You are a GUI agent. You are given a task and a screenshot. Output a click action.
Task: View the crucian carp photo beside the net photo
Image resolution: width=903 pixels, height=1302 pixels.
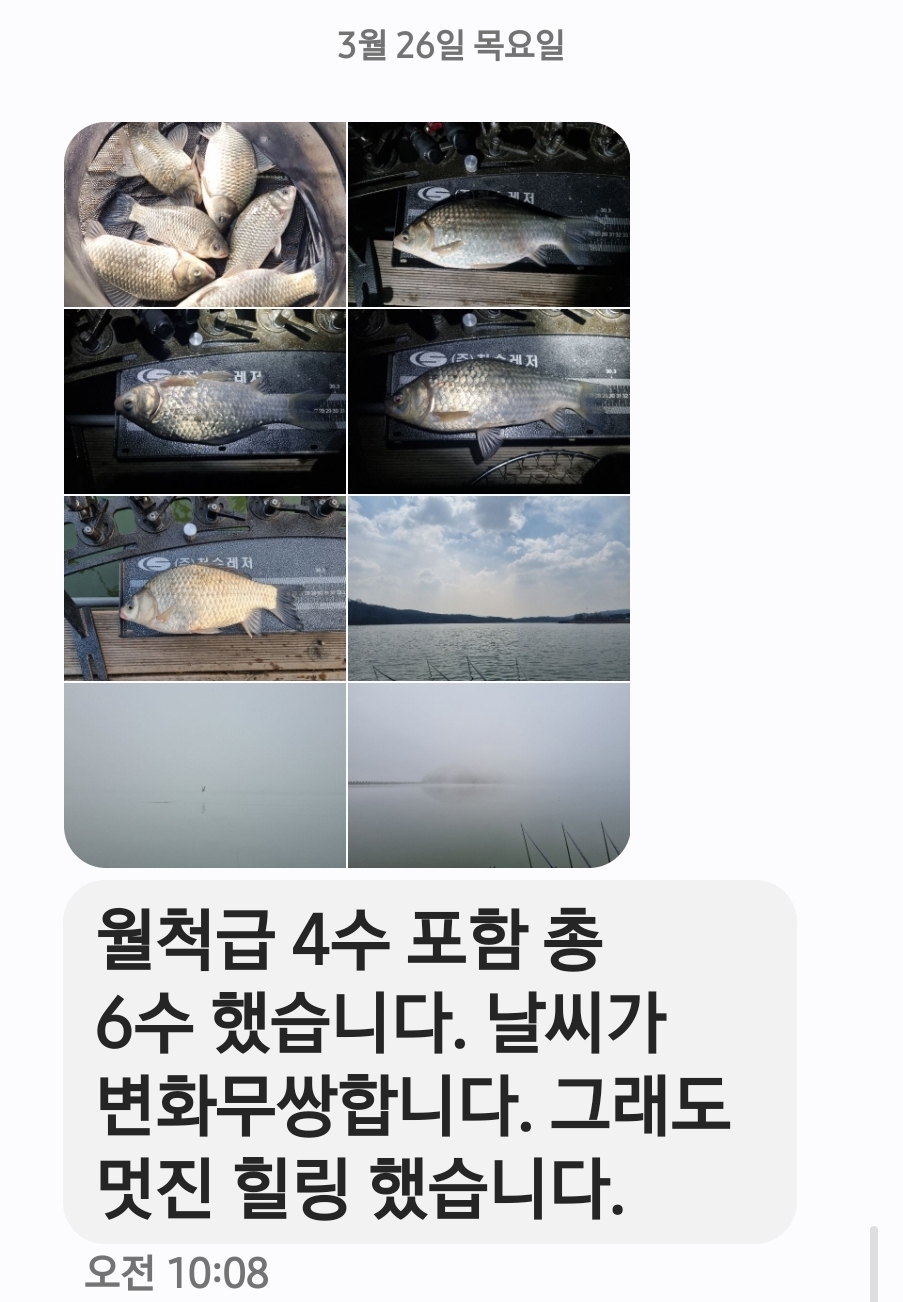point(488,212)
